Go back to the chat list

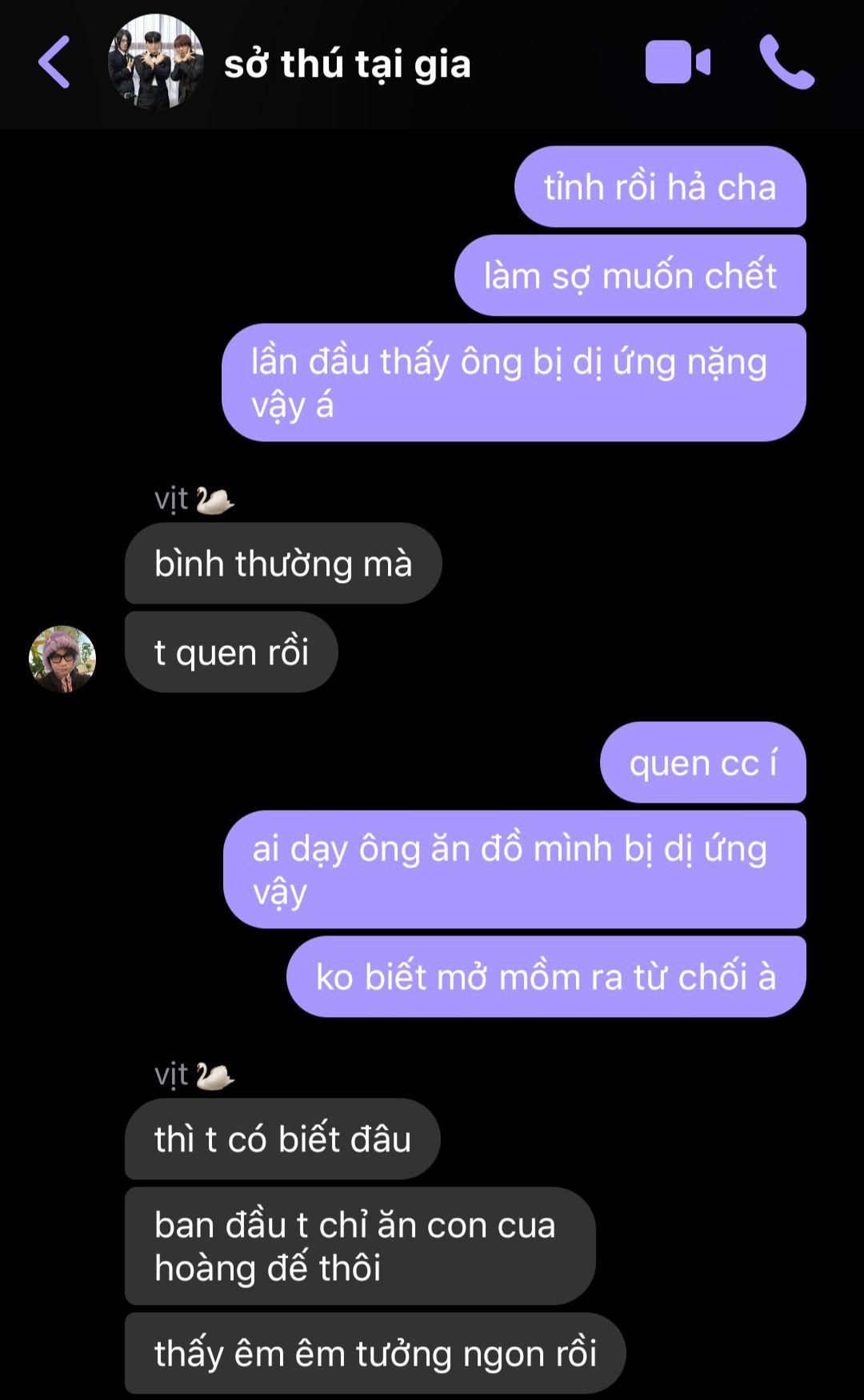(x=54, y=62)
